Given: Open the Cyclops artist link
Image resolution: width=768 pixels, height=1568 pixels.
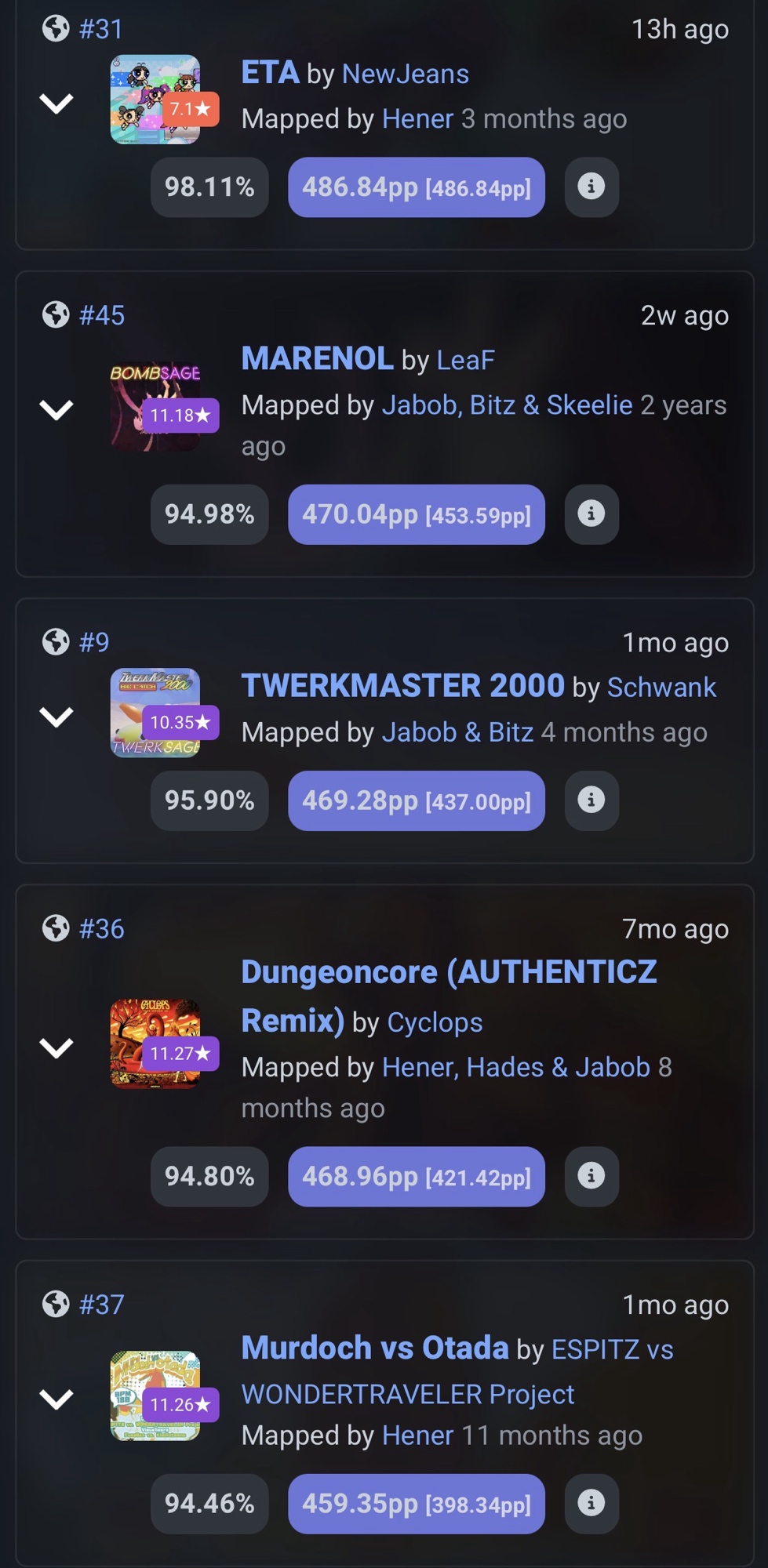Looking at the screenshot, I should [435, 1022].
